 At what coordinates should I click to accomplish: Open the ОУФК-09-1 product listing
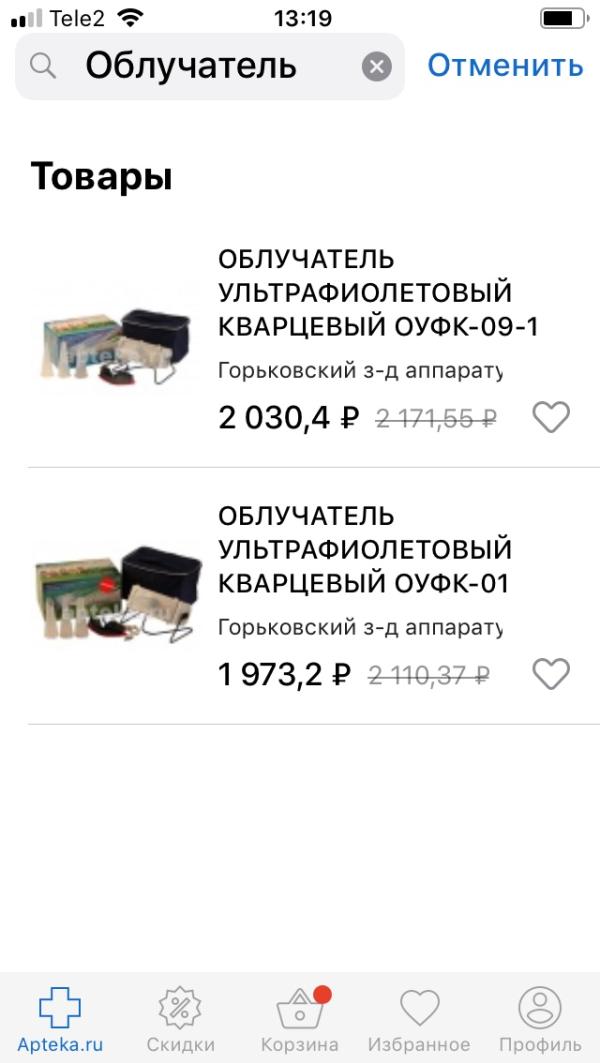tap(377, 293)
